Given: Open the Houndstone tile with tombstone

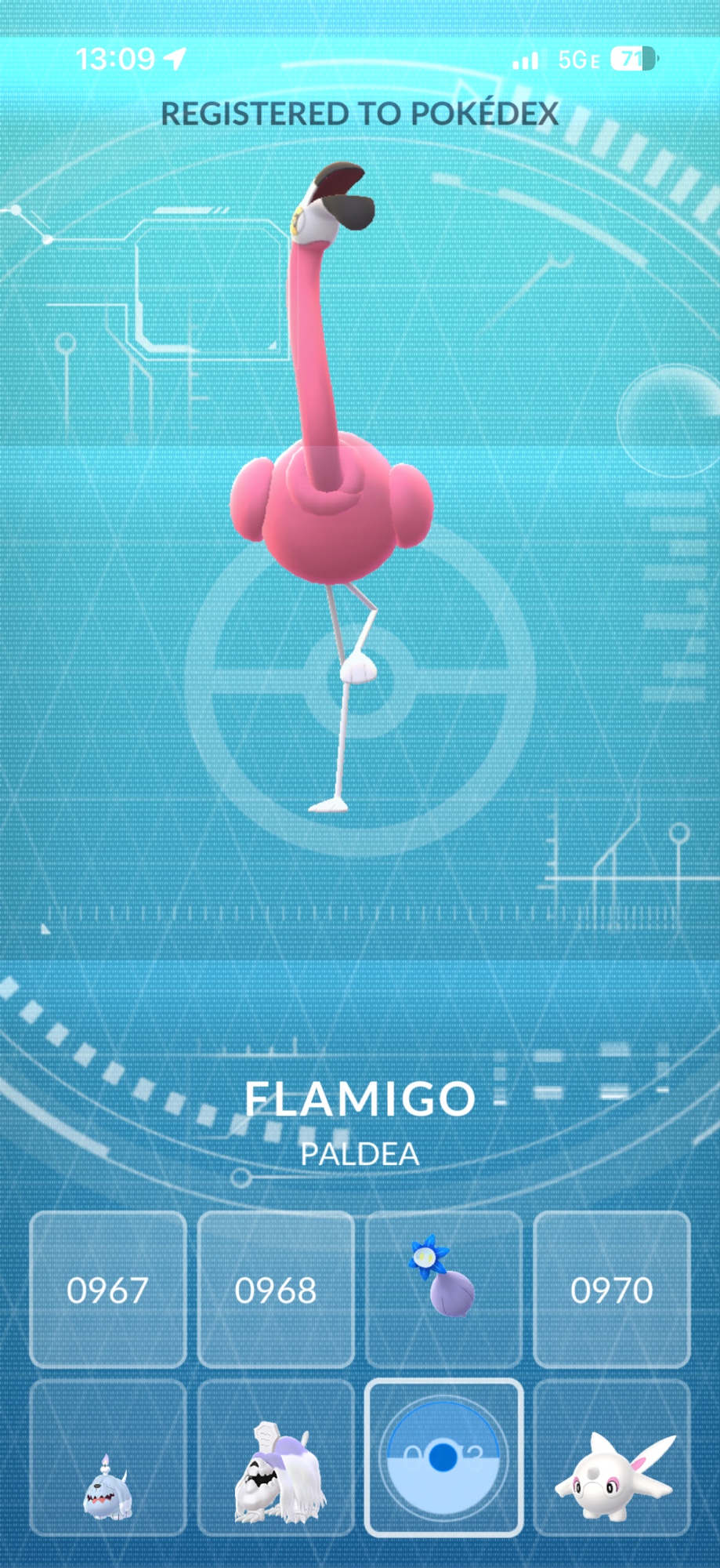Looking at the screenshot, I should pos(276,1458).
